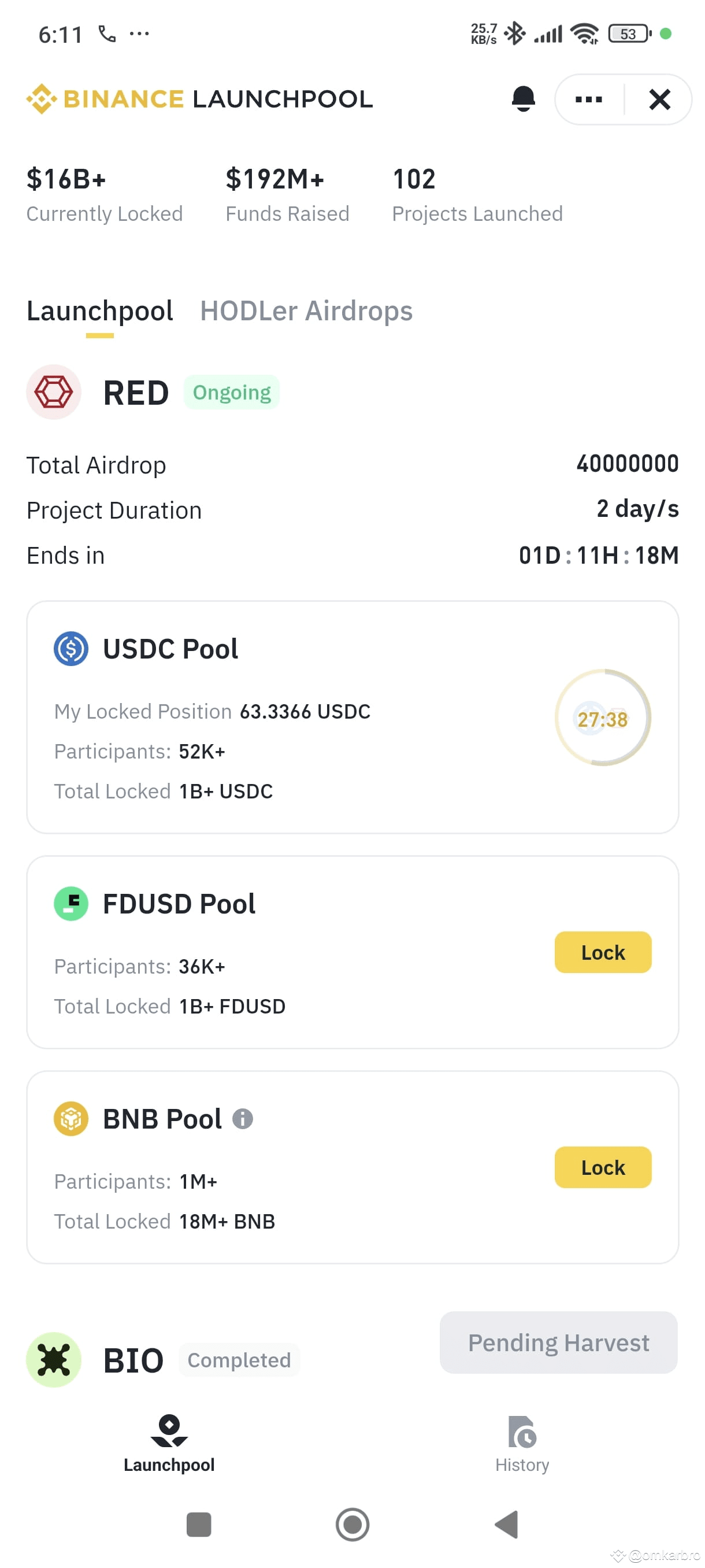Screen dimensions: 705x1568
Task: Tap the BIO project icon
Action: point(54,1359)
